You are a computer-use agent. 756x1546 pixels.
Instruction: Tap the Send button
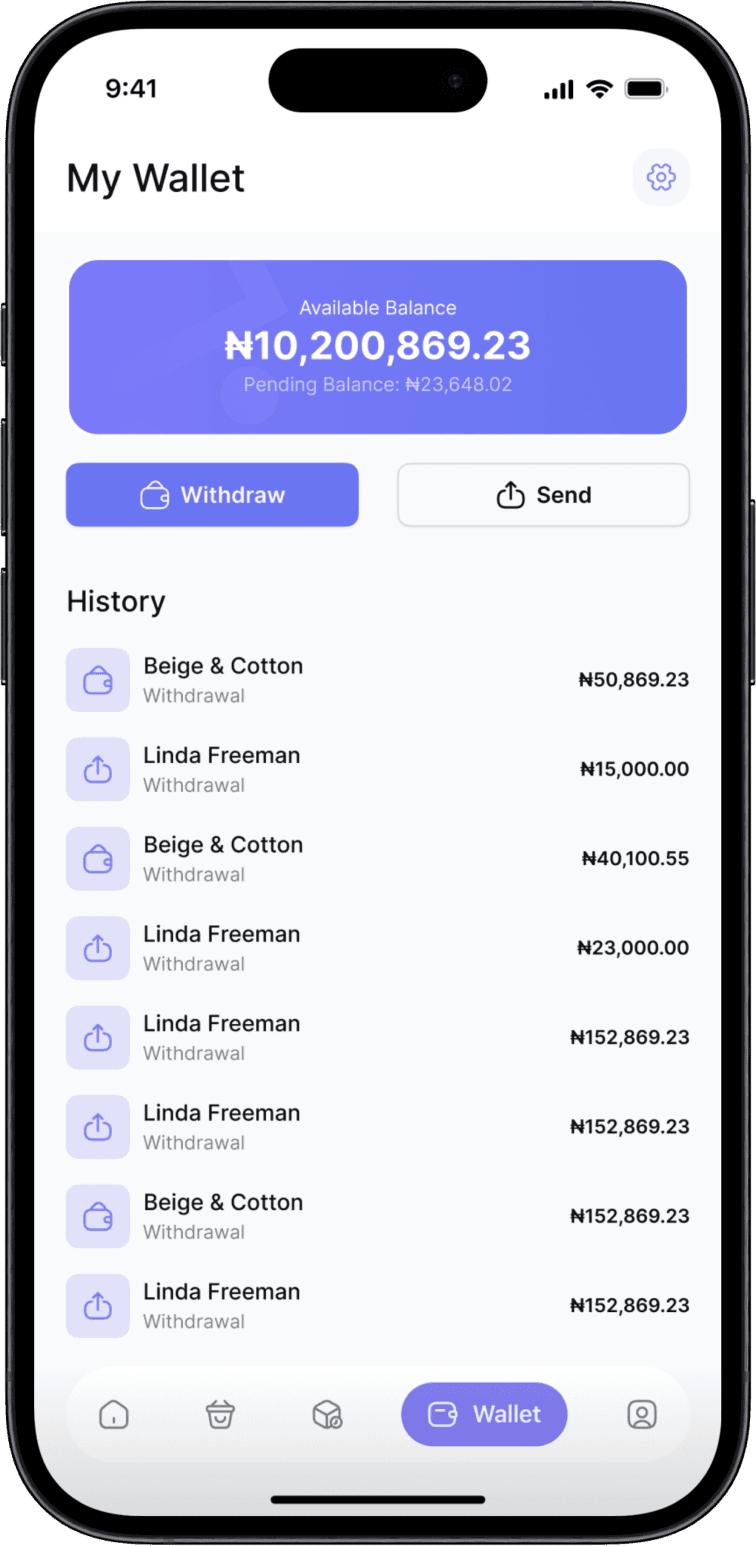point(543,495)
